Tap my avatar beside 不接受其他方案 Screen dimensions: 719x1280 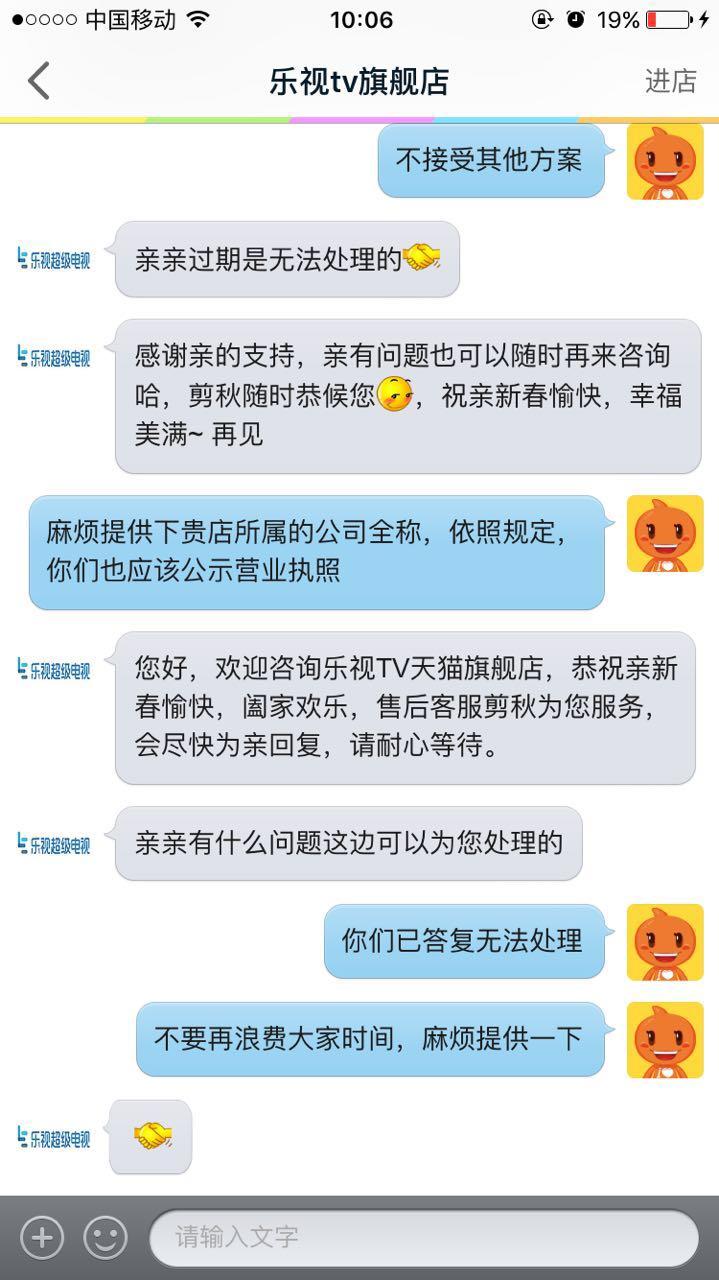tap(664, 162)
